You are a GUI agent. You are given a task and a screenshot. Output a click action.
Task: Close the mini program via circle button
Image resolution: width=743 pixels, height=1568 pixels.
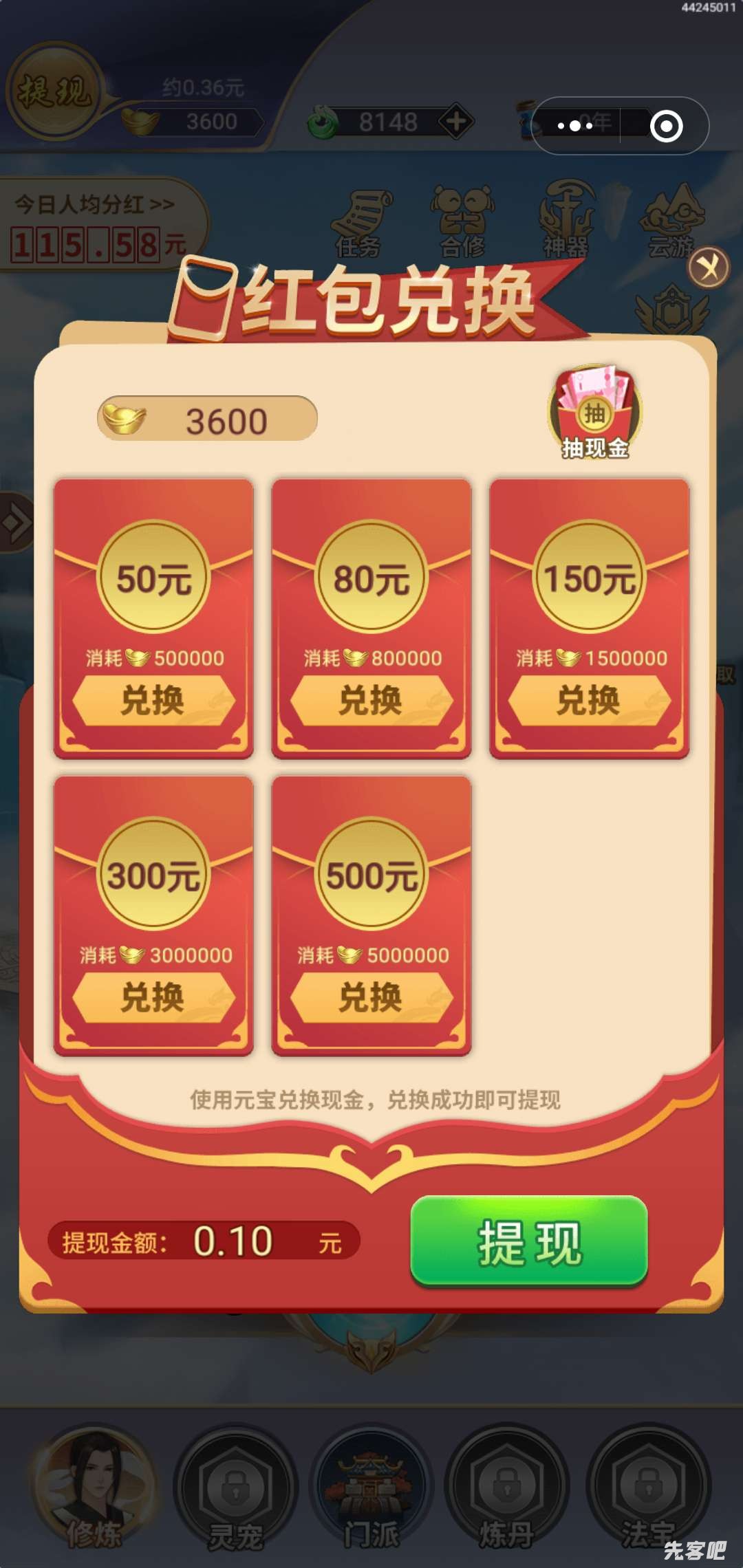666,126
